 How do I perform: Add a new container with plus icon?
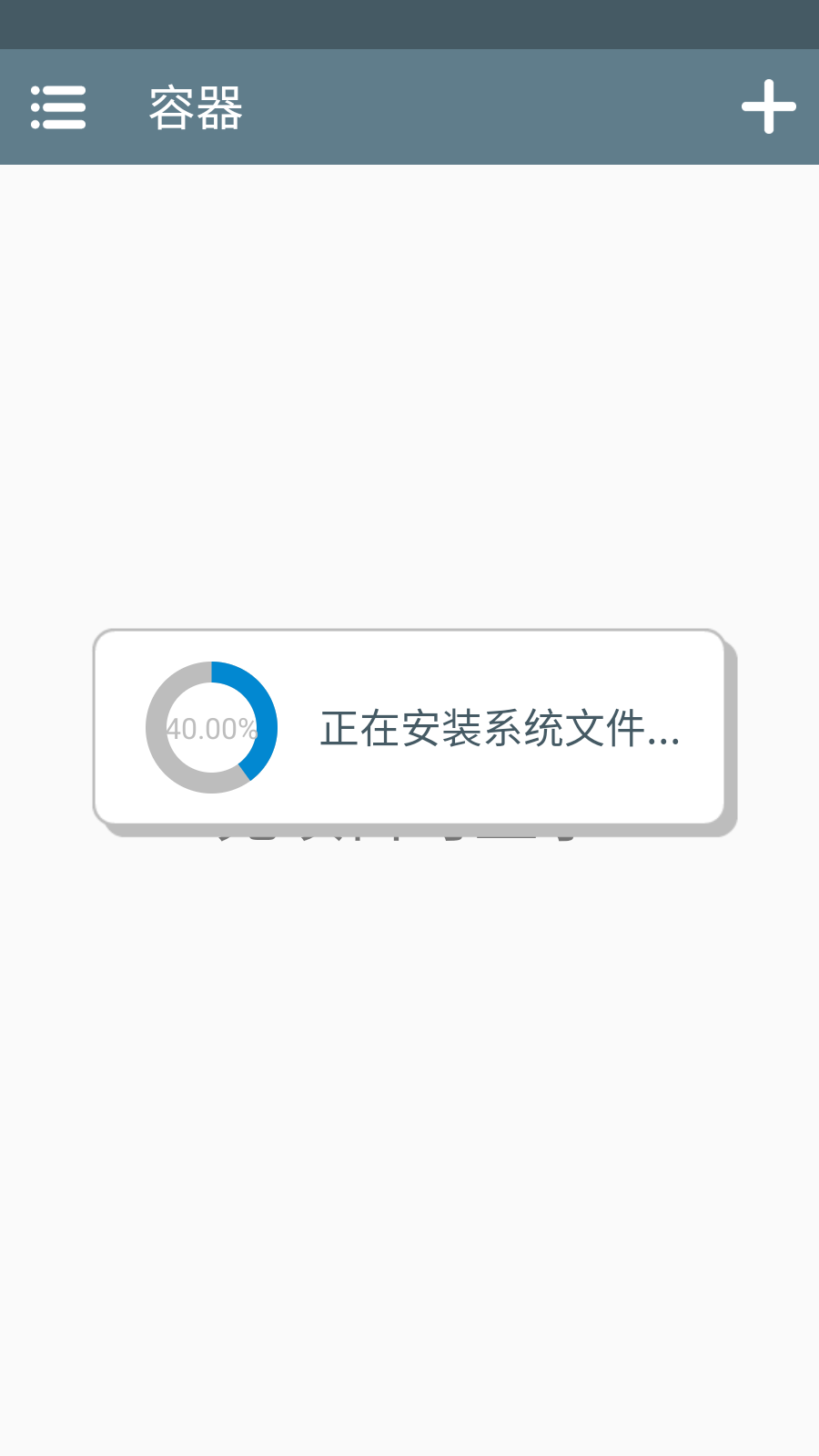[x=769, y=106]
